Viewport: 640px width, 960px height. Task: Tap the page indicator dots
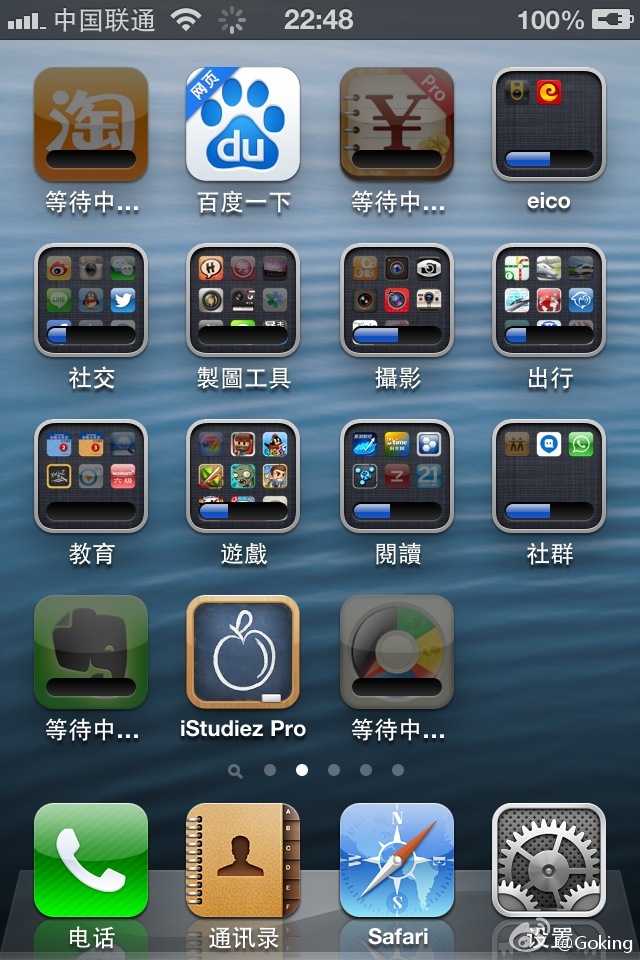click(316, 770)
